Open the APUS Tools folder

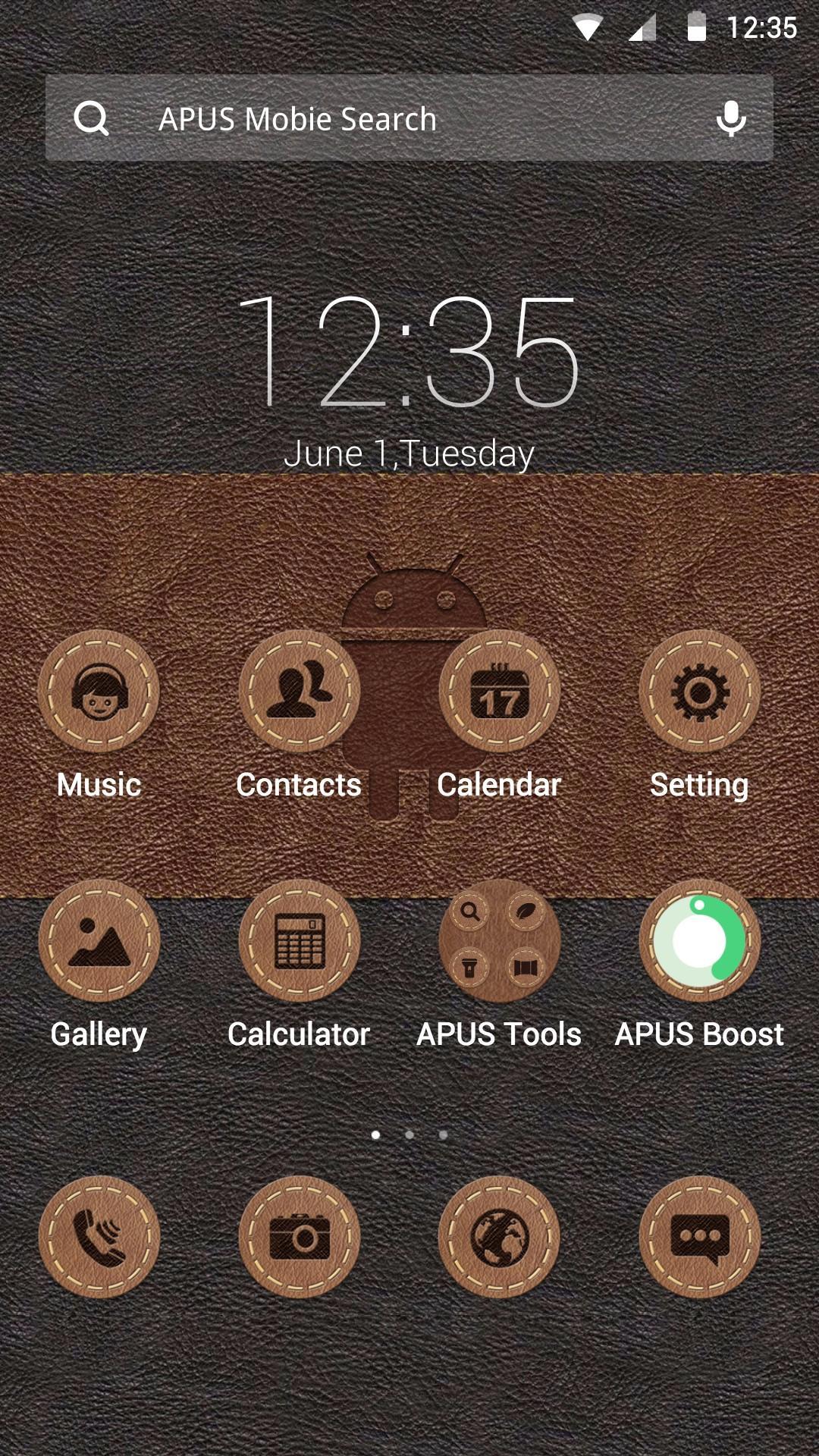click(499, 944)
